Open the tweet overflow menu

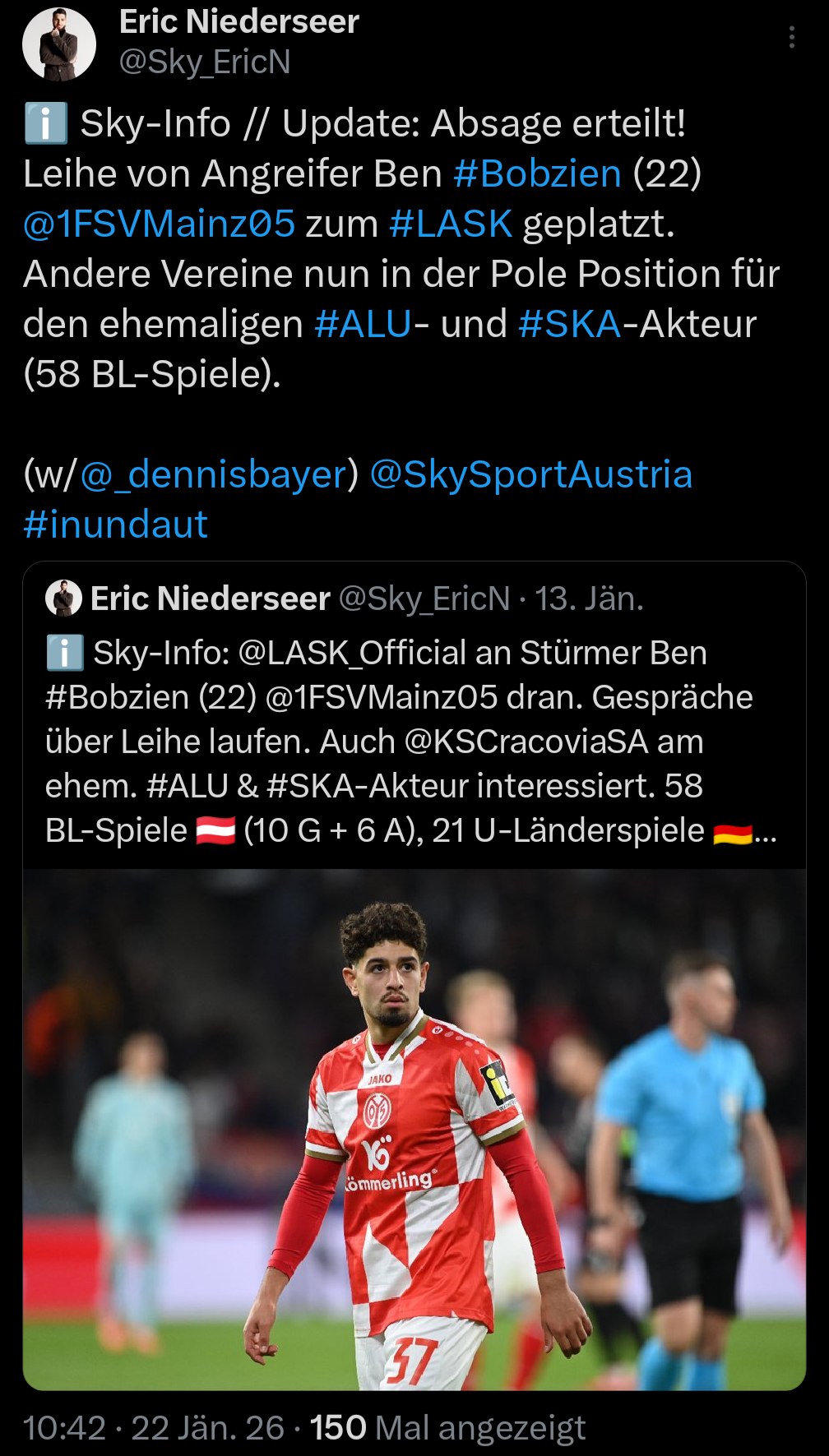(791, 37)
